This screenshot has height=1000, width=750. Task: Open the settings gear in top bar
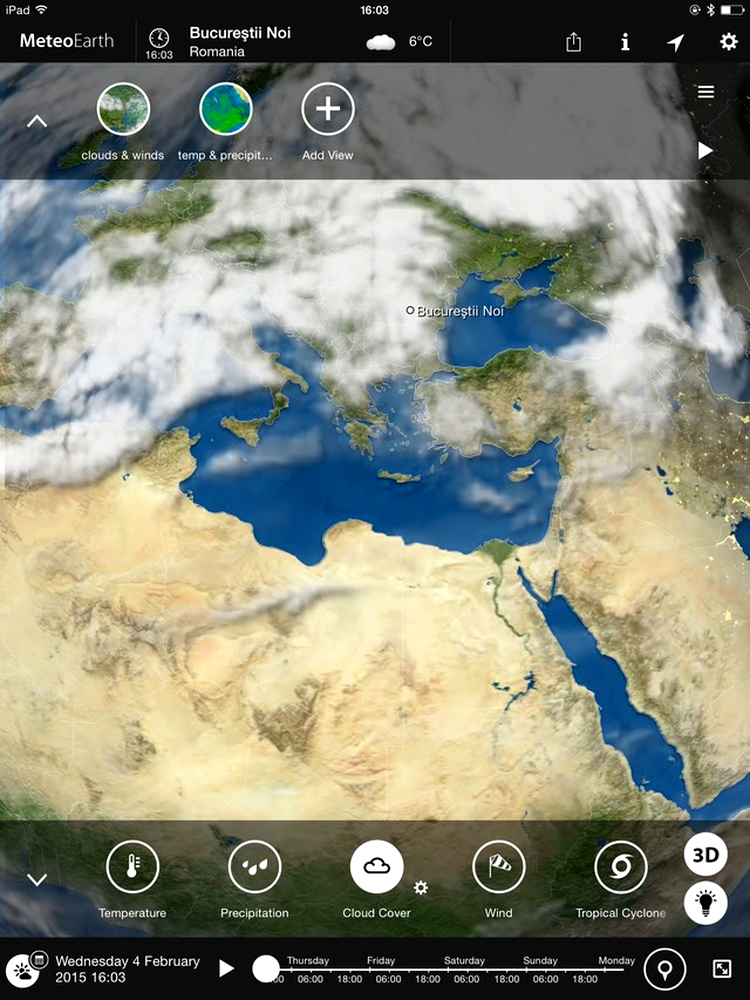(729, 42)
